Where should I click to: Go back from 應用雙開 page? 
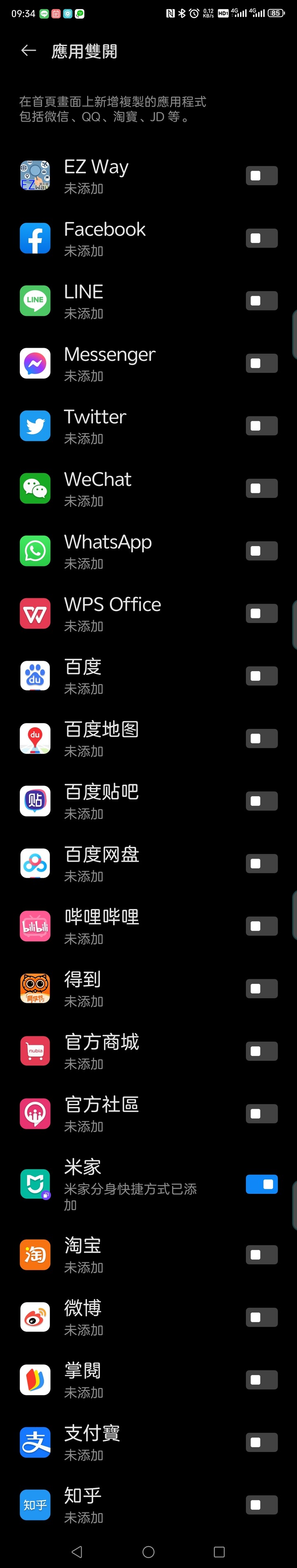(x=28, y=50)
